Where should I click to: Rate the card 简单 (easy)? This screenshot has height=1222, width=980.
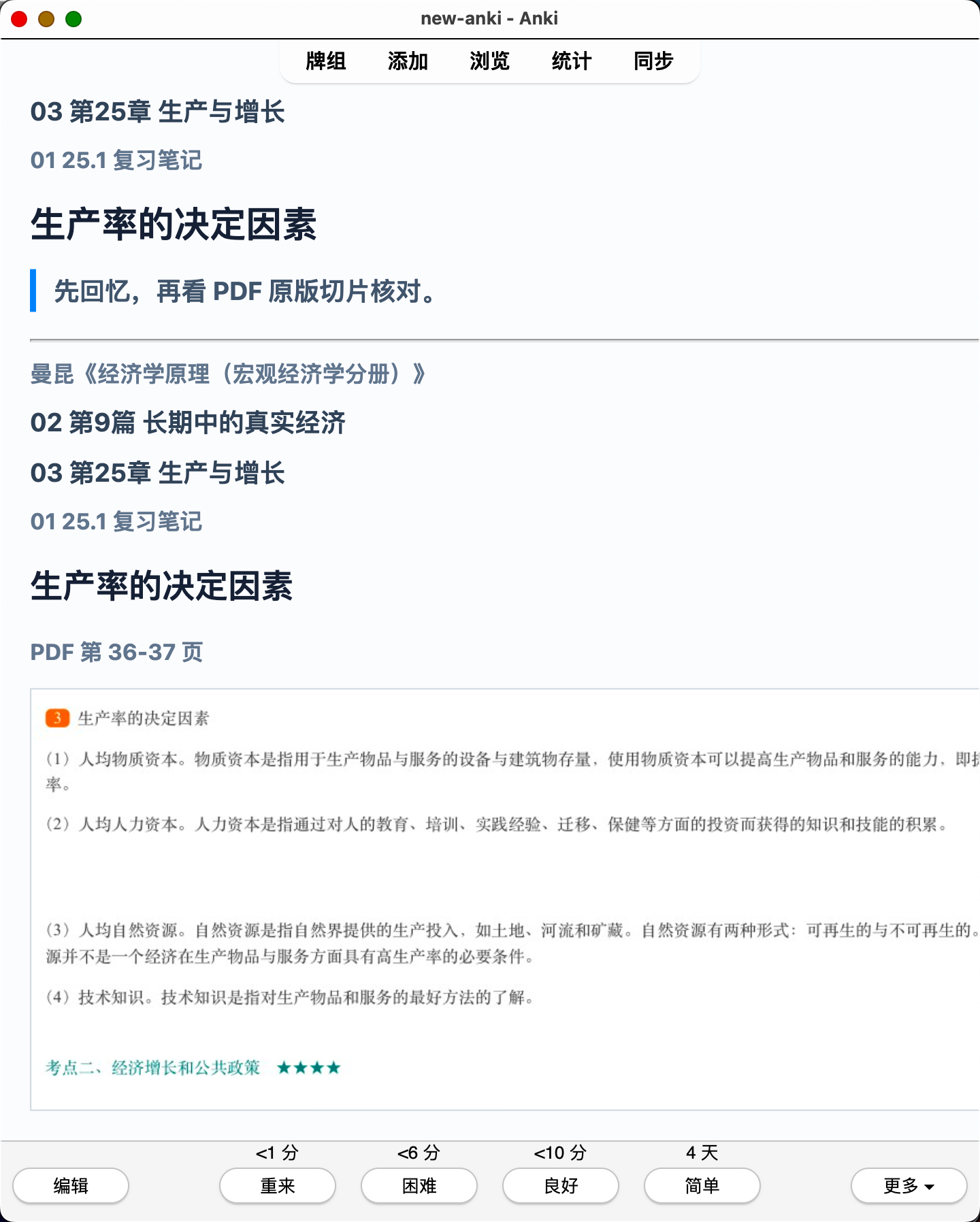[702, 1186]
